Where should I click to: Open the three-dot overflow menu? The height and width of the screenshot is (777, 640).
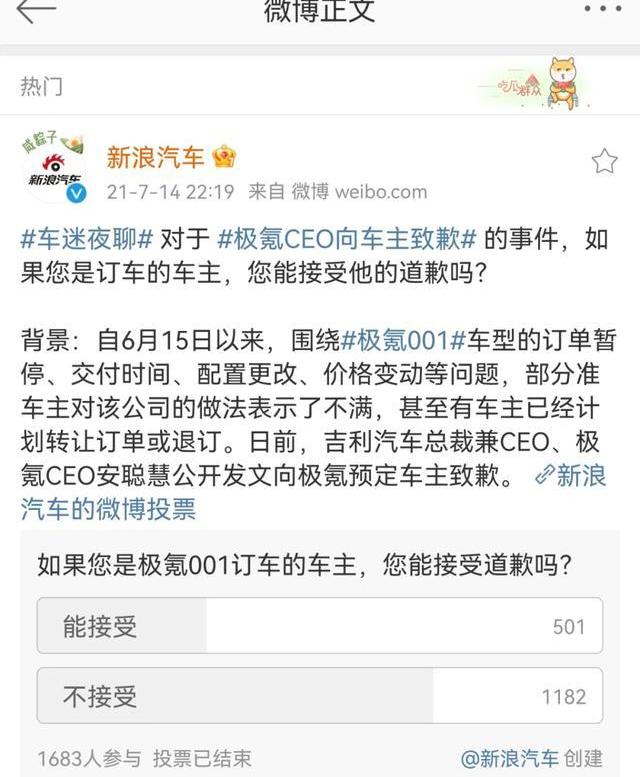pos(602,8)
